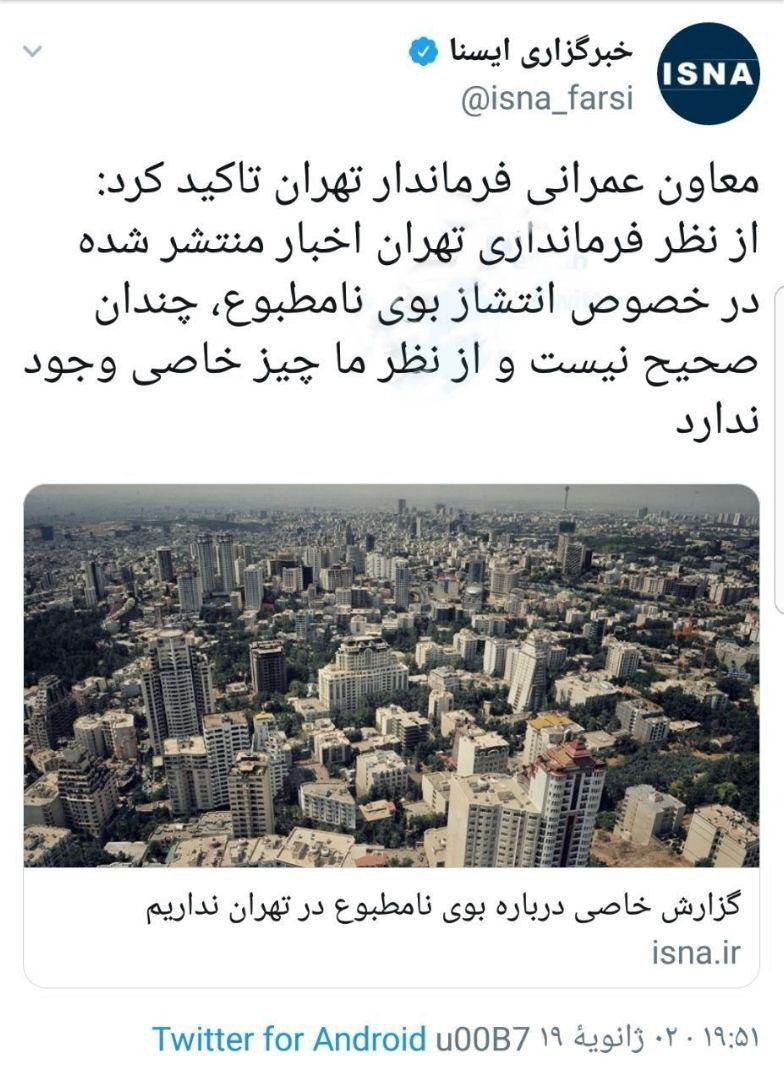Tap the Twitter for Android source link

[x=289, y=1038]
